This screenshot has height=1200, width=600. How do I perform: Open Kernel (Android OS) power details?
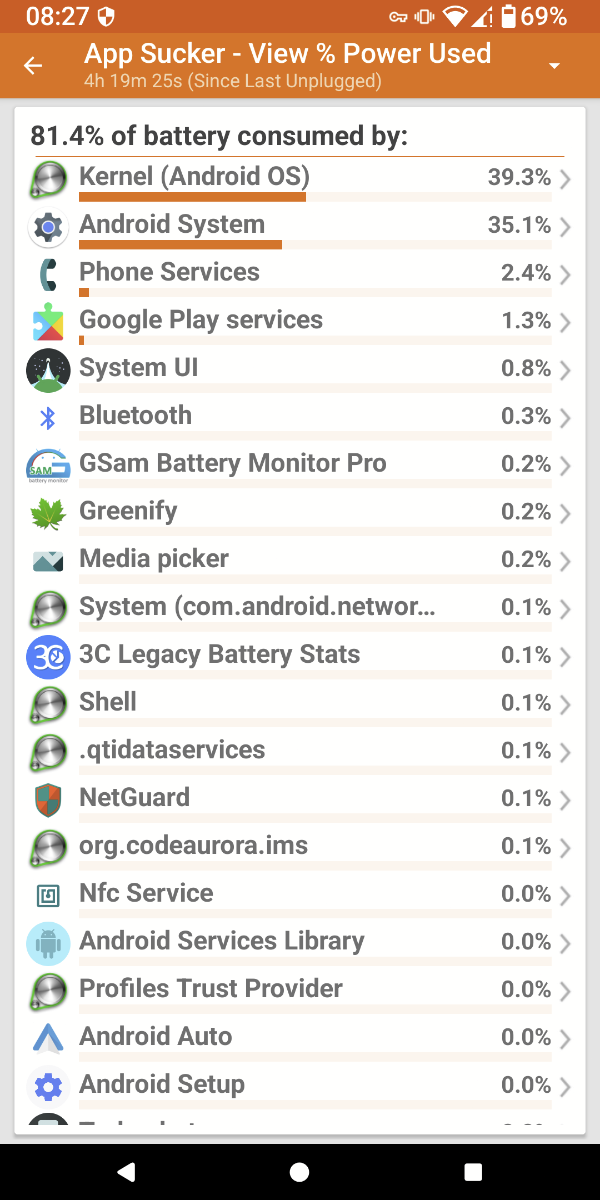pyautogui.click(x=300, y=179)
